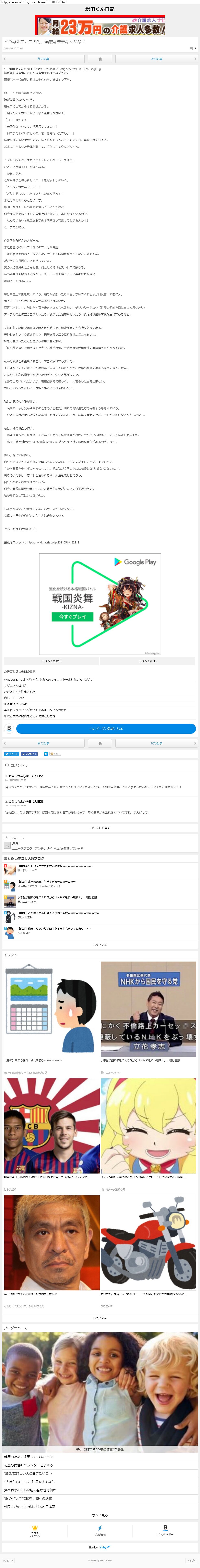The image size is (200, 1568).
Task: Tap コメントを書く next to コメント(2件)
Action: pyautogui.click(x=51, y=661)
